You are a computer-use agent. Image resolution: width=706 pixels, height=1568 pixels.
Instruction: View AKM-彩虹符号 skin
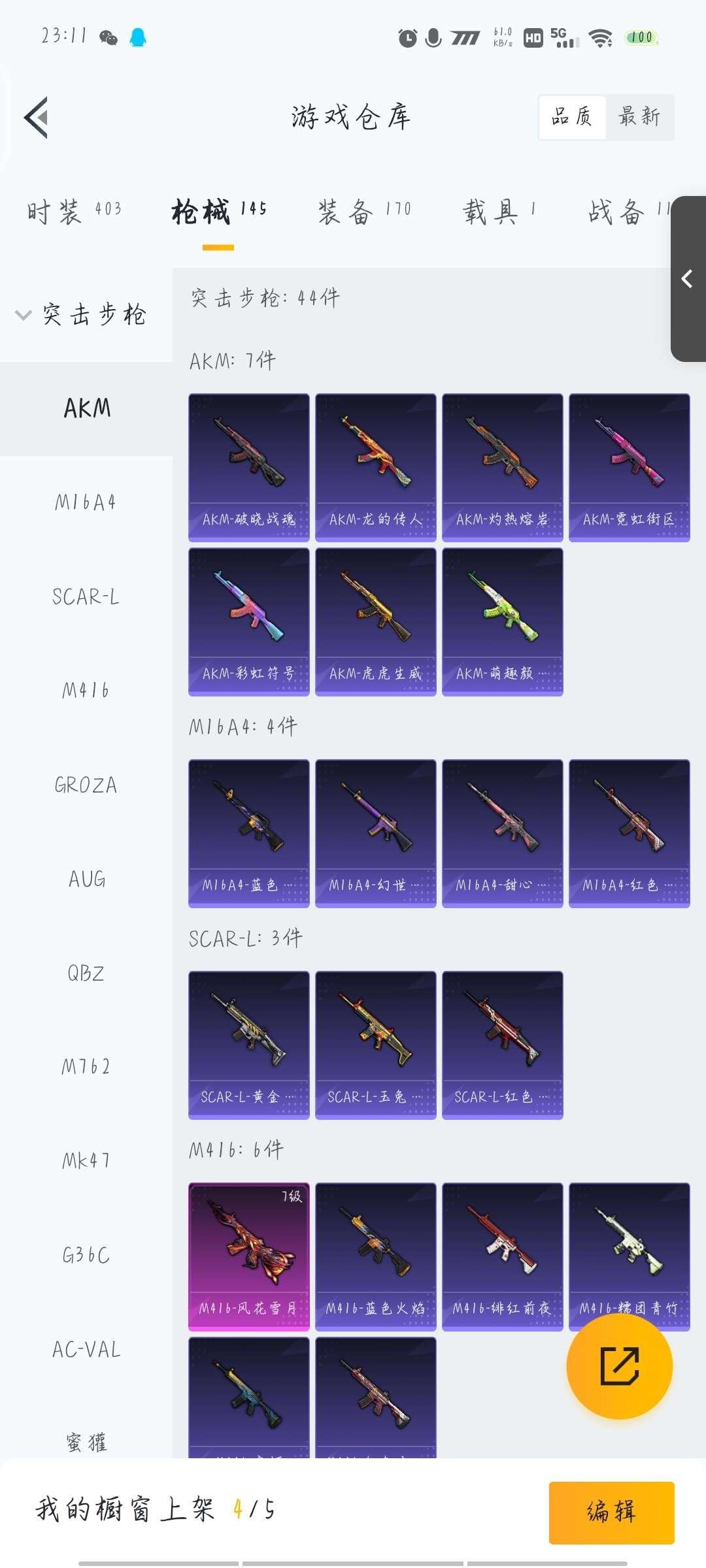tap(248, 621)
